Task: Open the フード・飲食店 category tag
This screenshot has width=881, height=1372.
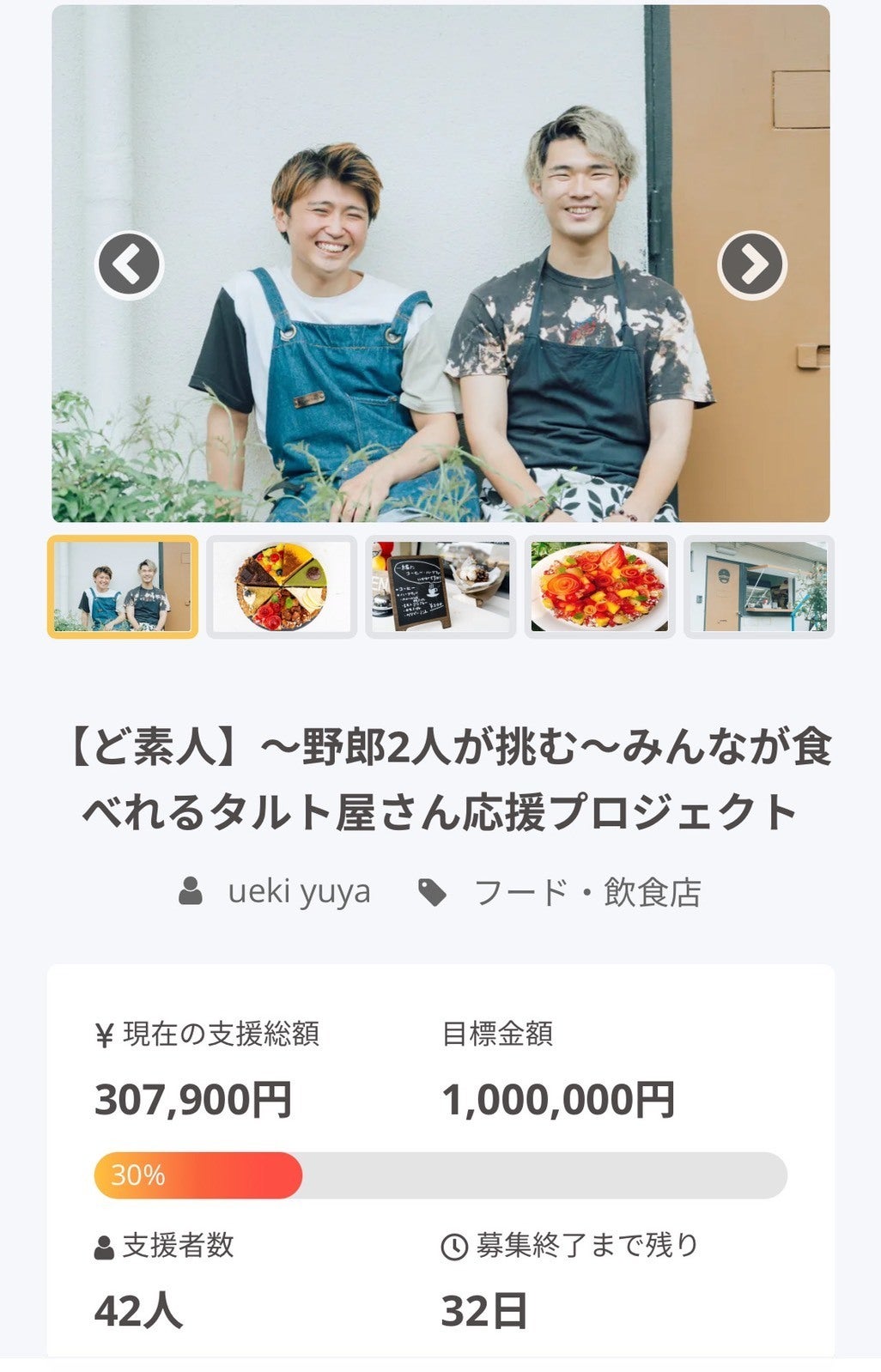Action: point(586,892)
